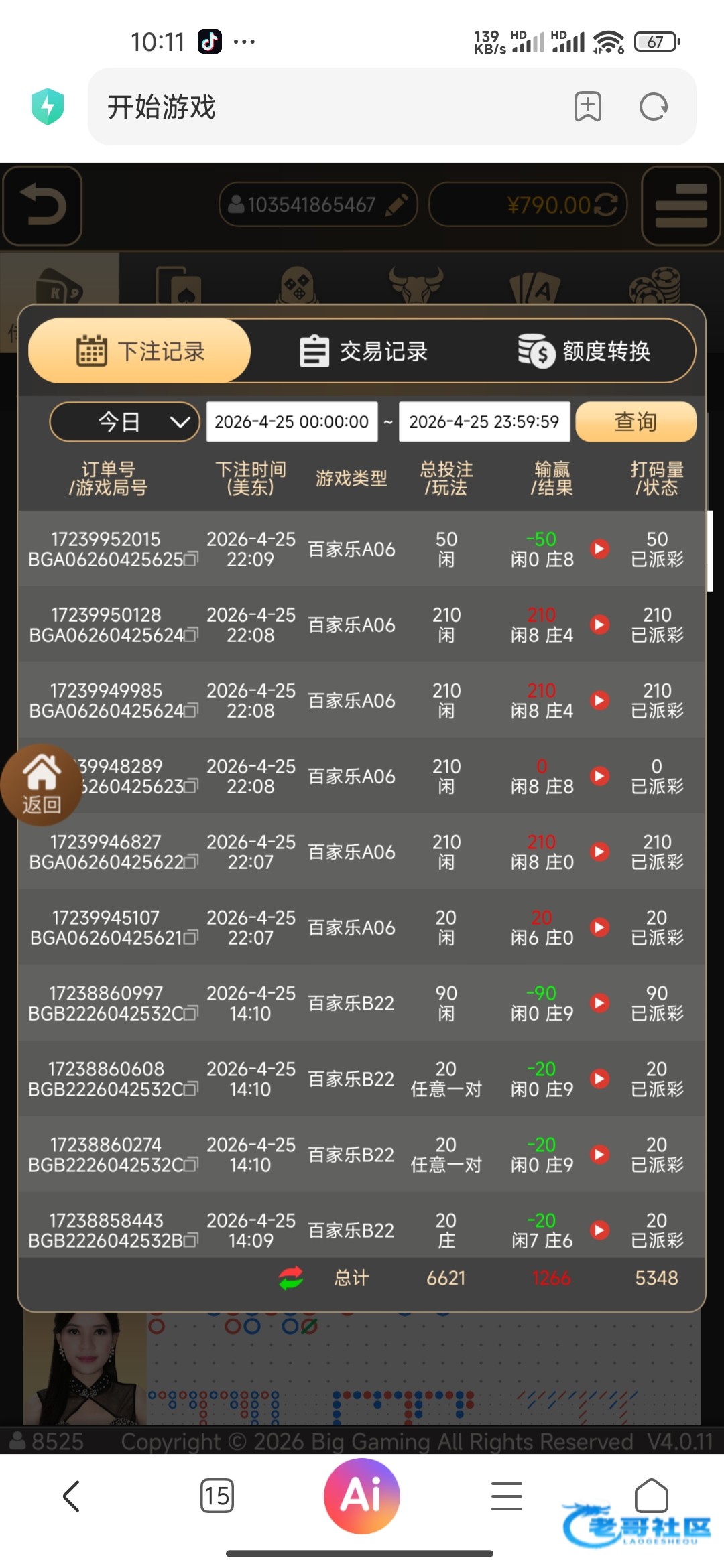Select the 下注记录 tab
Image resolution: width=724 pixels, height=1568 pixels.
(140, 351)
